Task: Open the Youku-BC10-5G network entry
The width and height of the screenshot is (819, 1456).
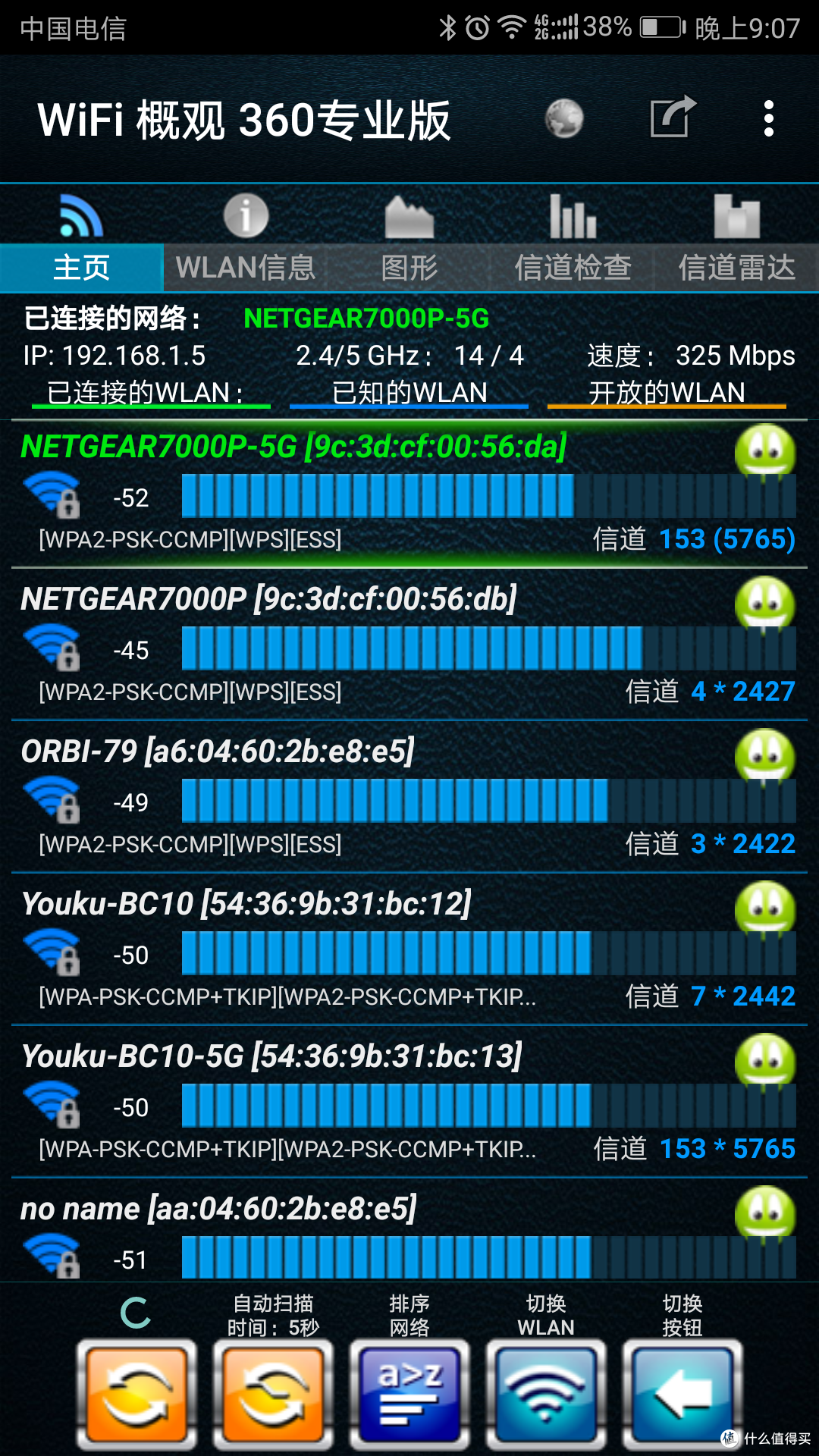Action: (409, 1102)
